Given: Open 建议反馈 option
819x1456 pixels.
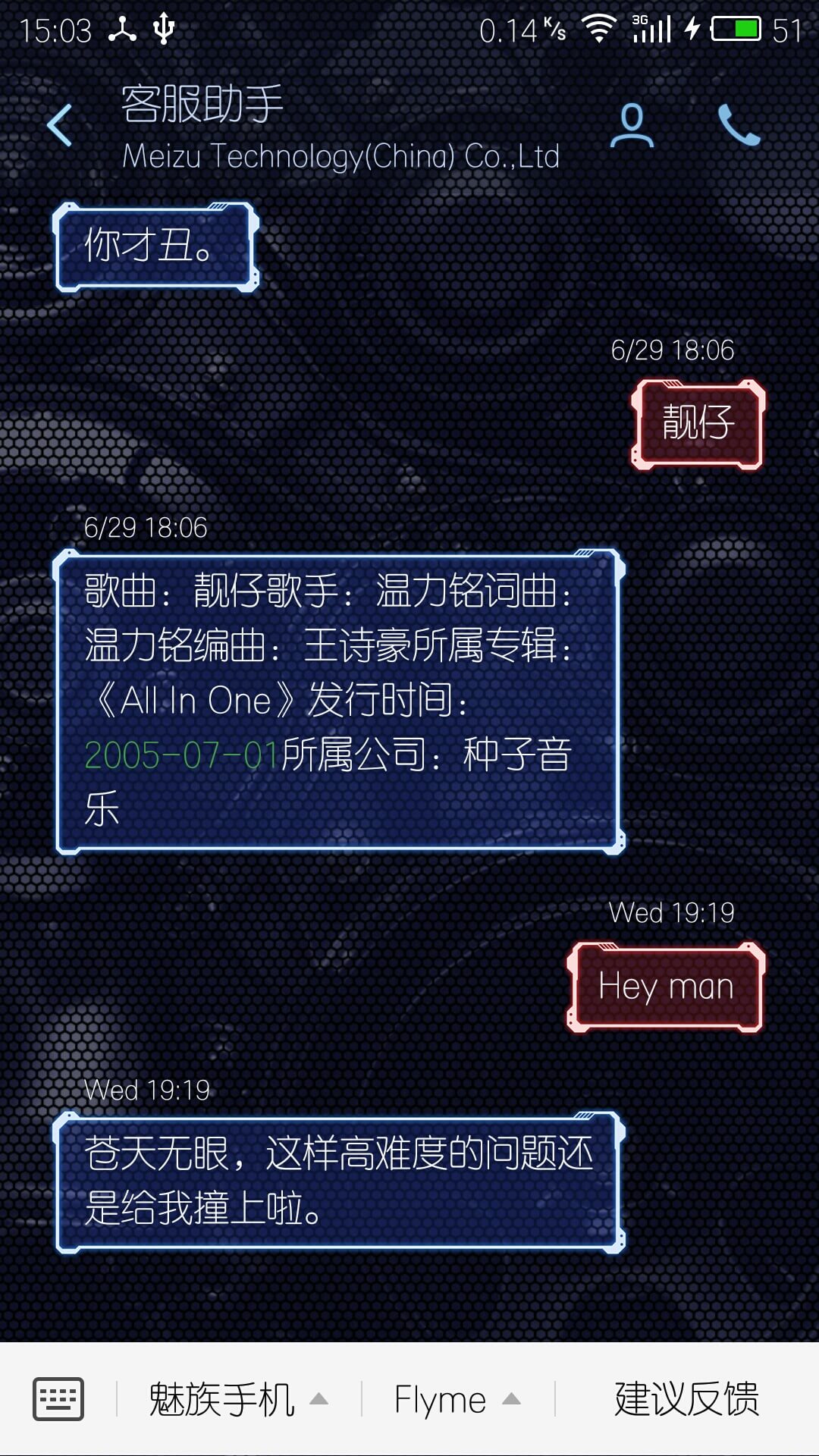Looking at the screenshot, I should tap(687, 1399).
